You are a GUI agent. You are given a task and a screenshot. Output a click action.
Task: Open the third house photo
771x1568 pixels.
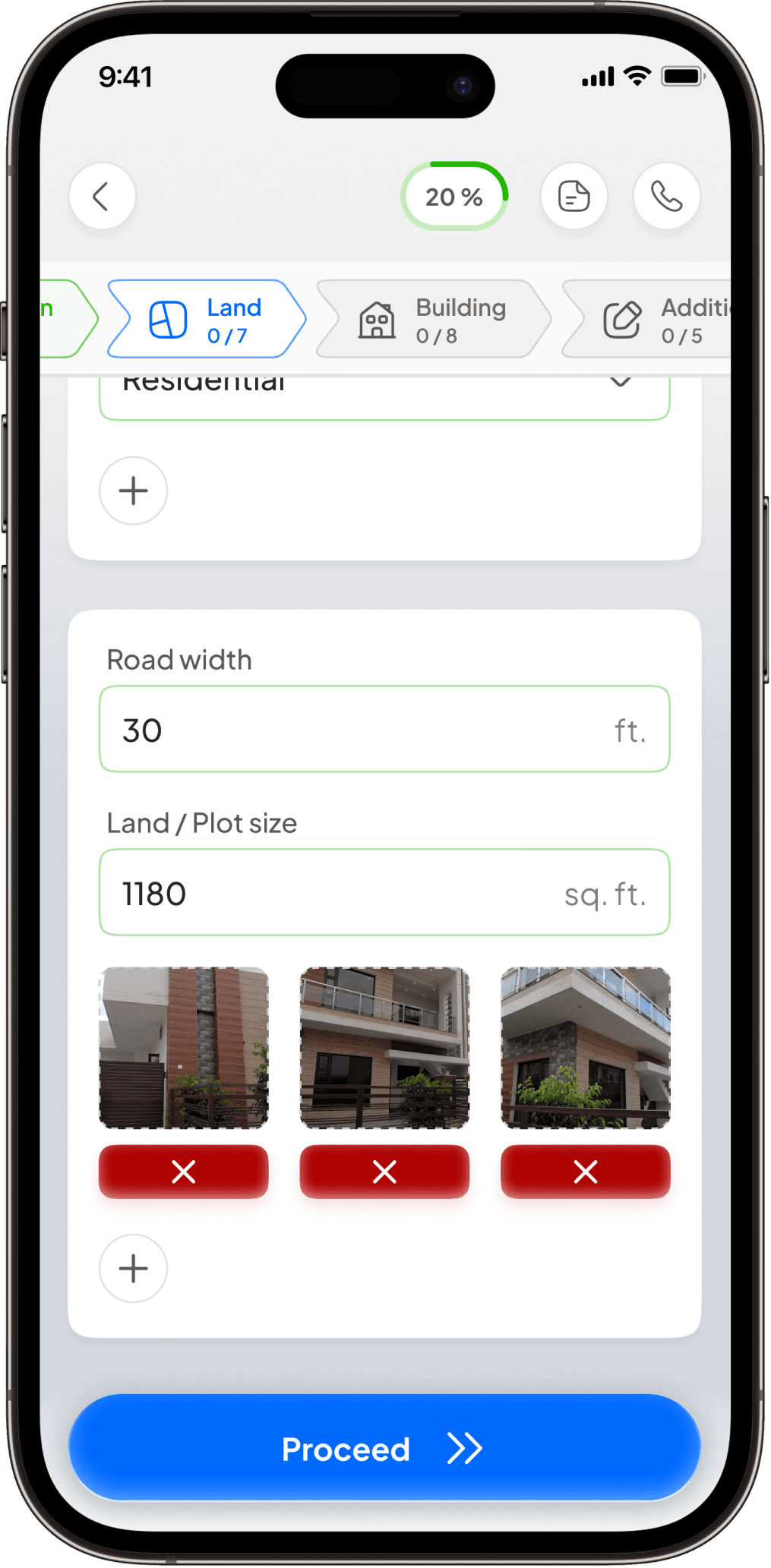586,1048
